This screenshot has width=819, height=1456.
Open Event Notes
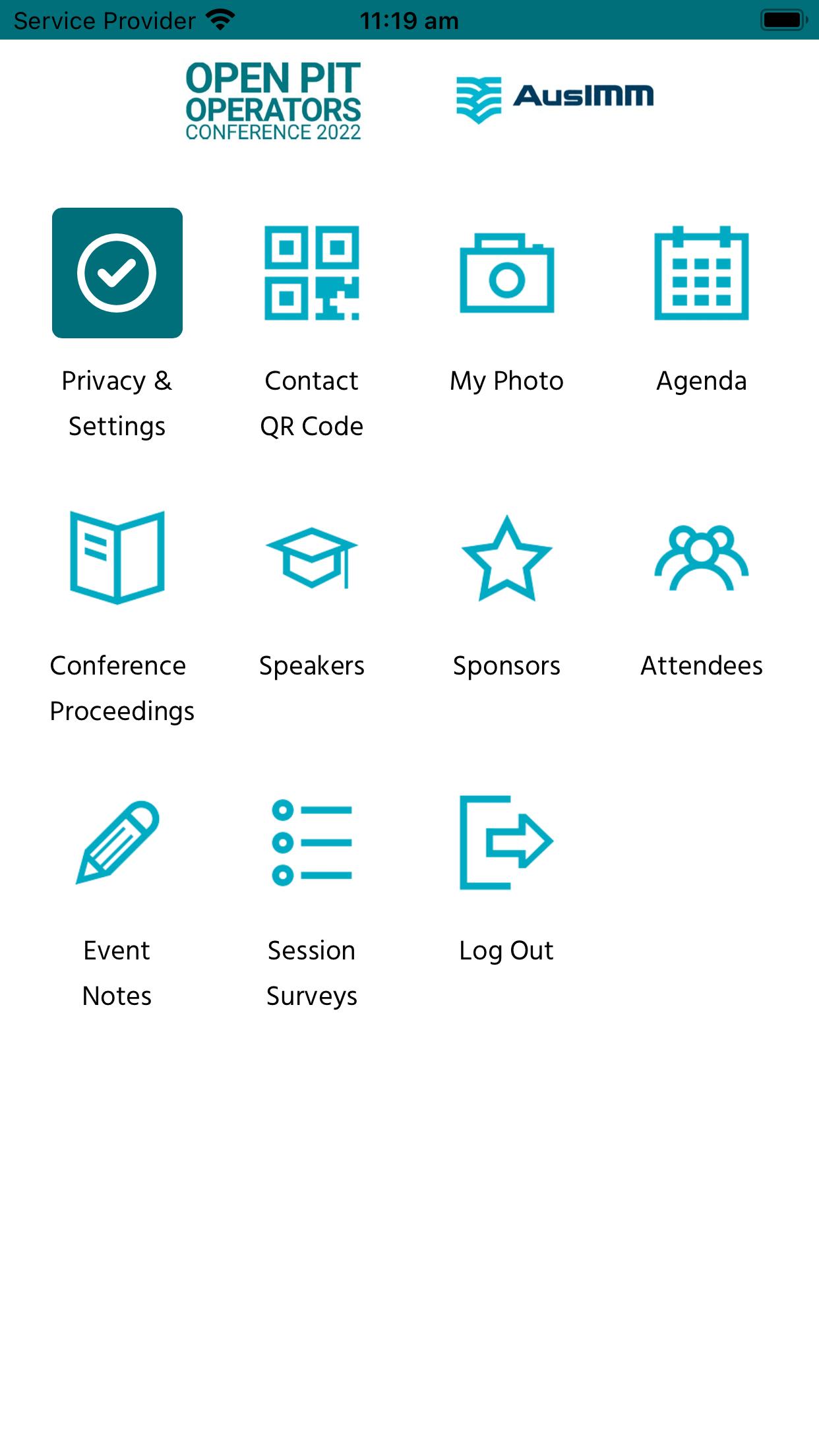(117, 843)
